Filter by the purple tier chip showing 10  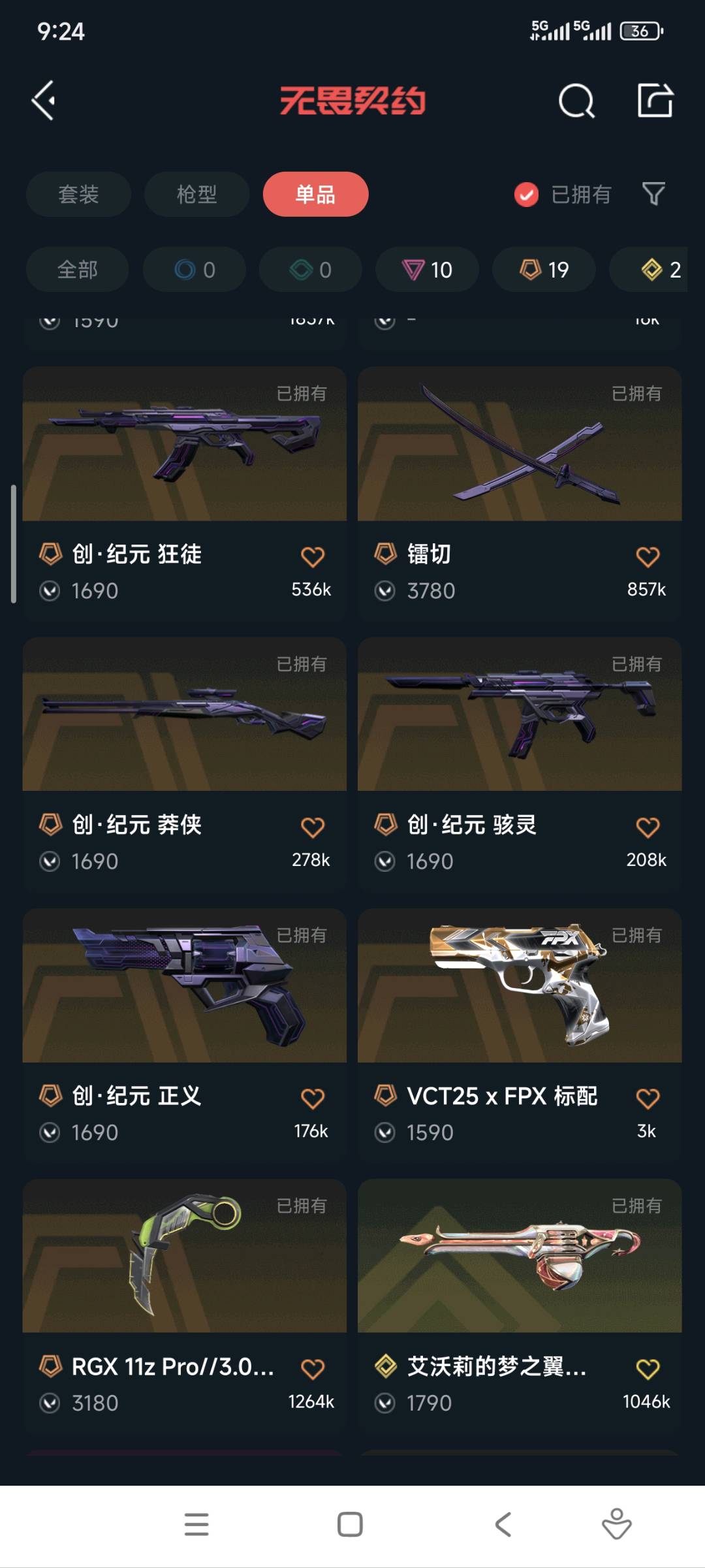tap(427, 269)
